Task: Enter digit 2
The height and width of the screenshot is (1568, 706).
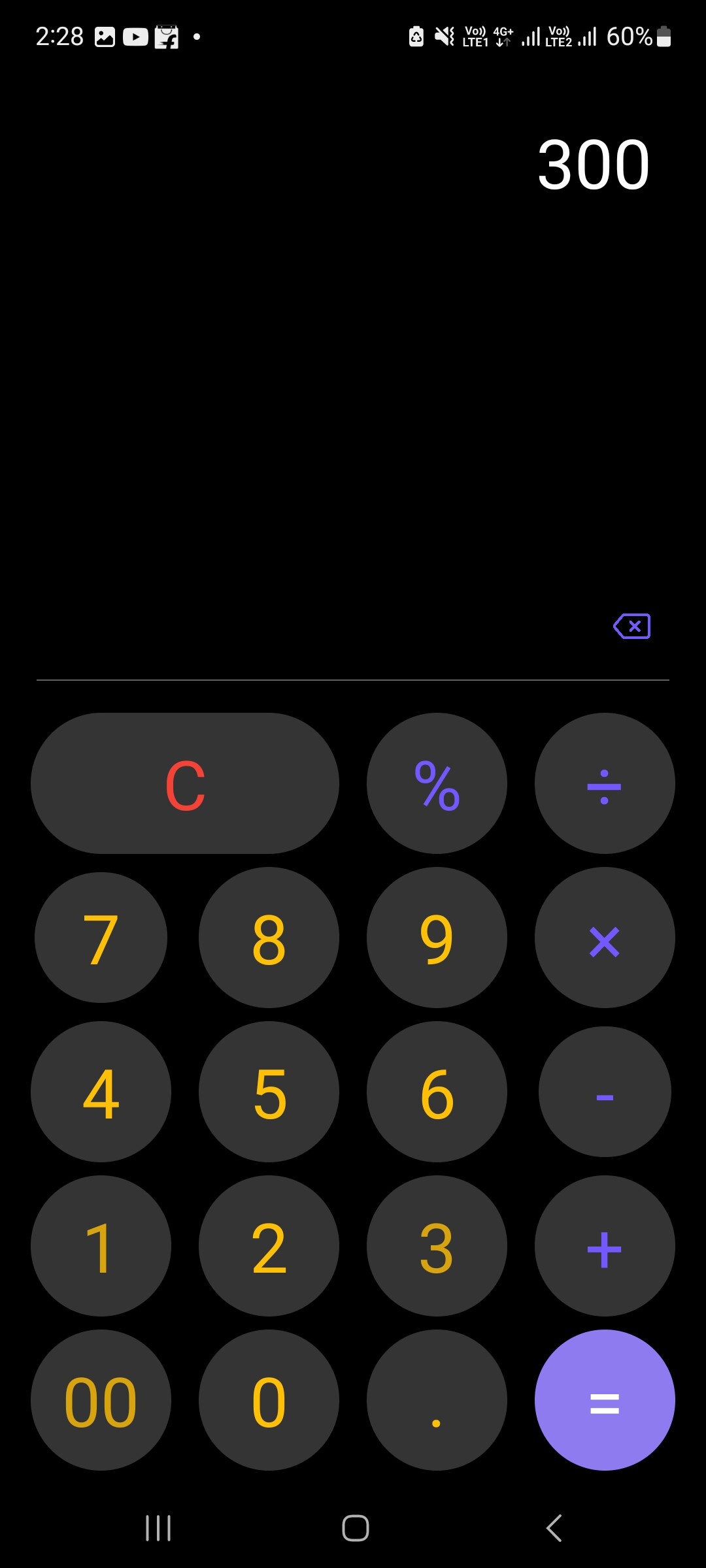Action: click(269, 1246)
